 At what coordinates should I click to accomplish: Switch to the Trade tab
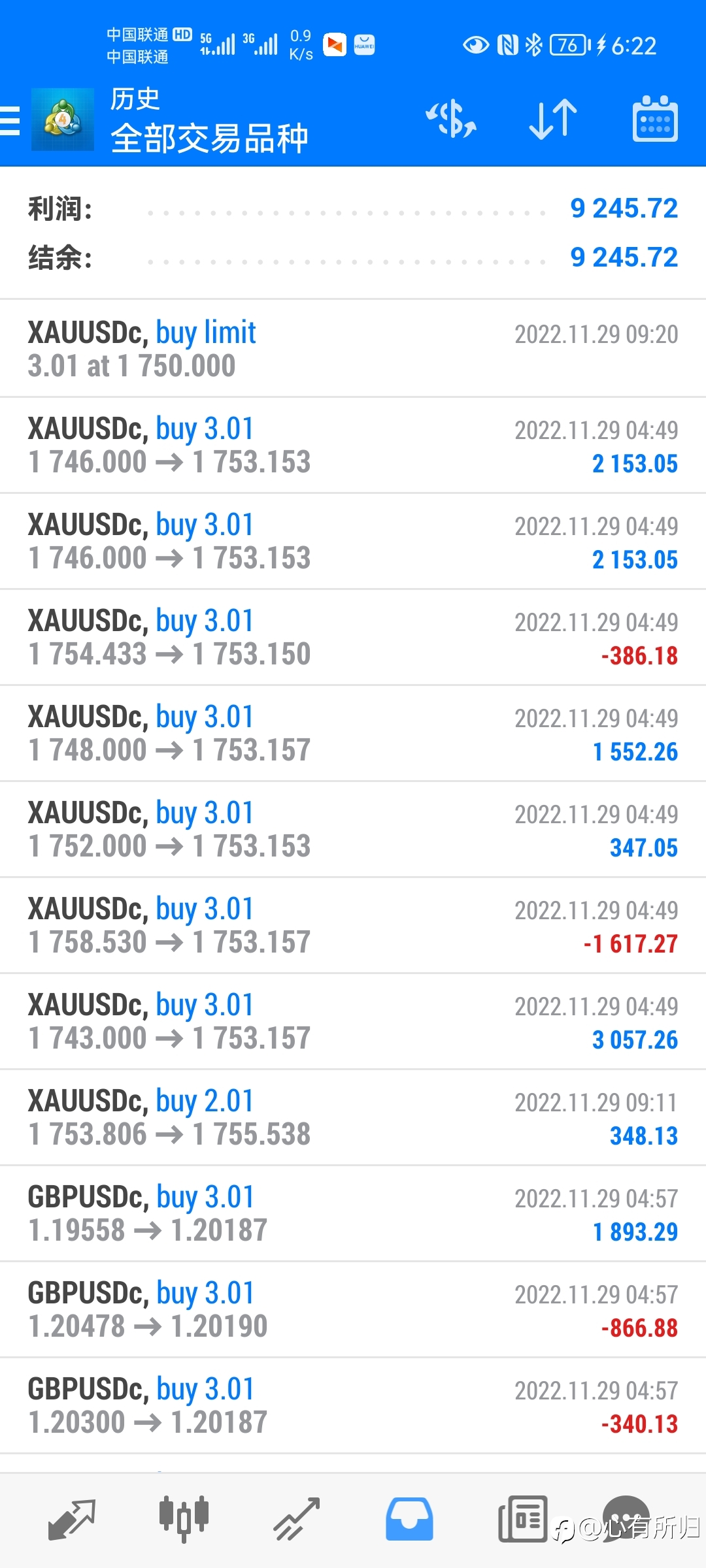point(297,1519)
